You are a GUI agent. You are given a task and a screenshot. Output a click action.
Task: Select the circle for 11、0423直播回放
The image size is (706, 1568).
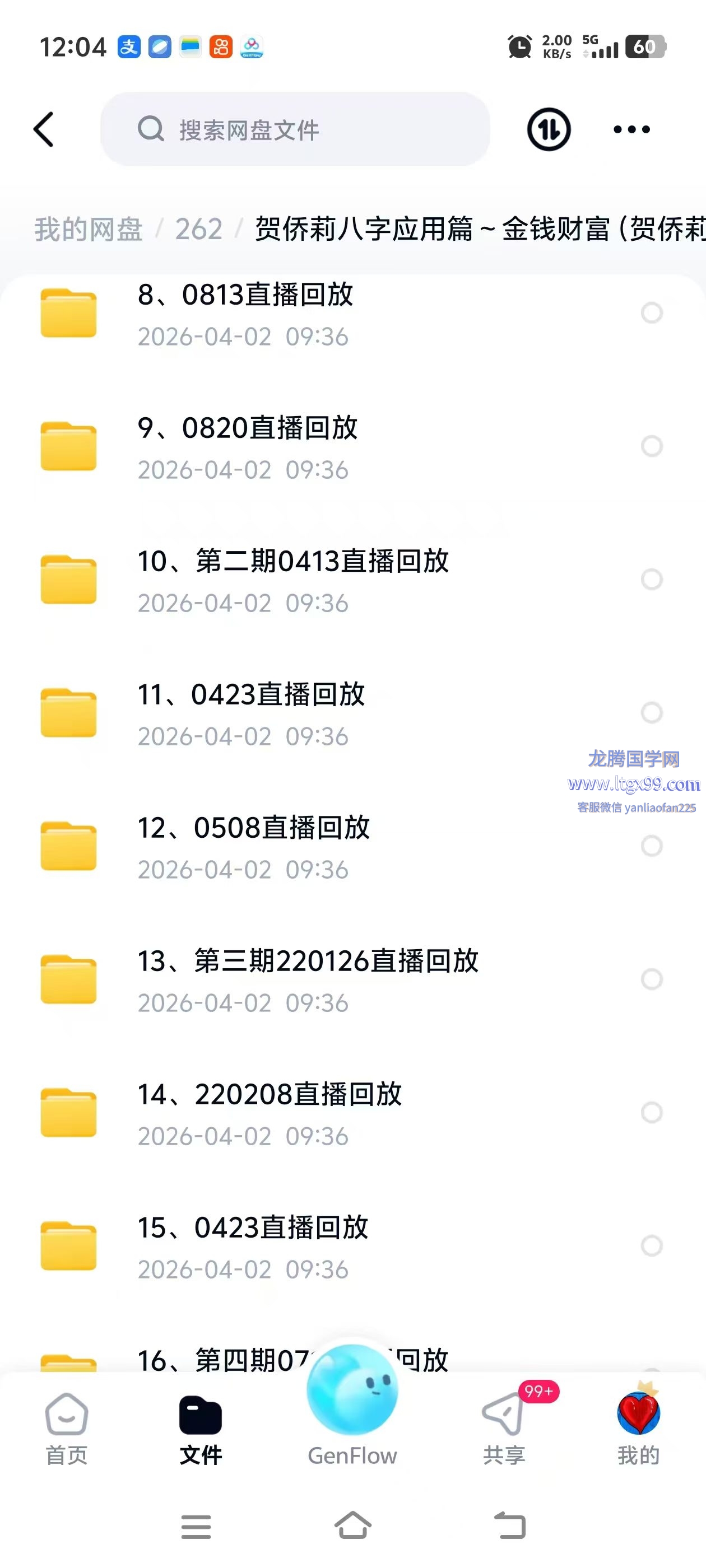(x=651, y=713)
